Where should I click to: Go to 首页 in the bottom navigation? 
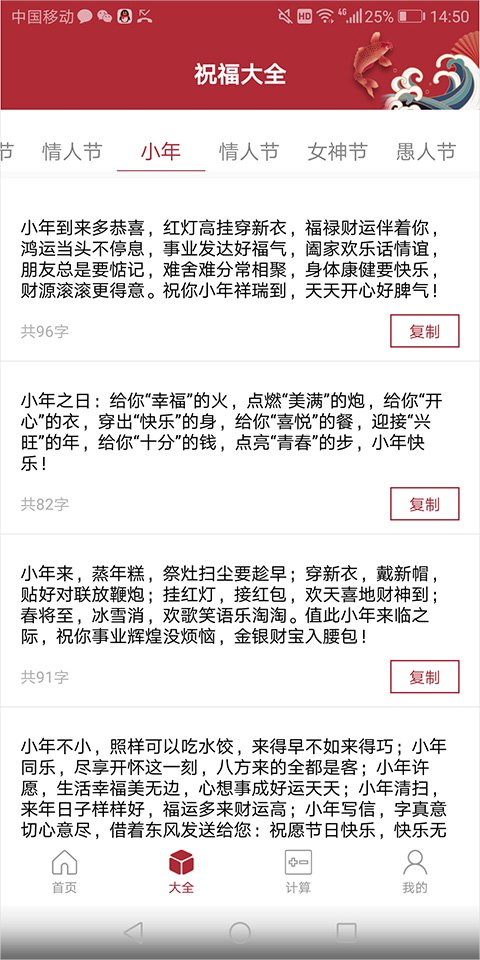click(64, 872)
